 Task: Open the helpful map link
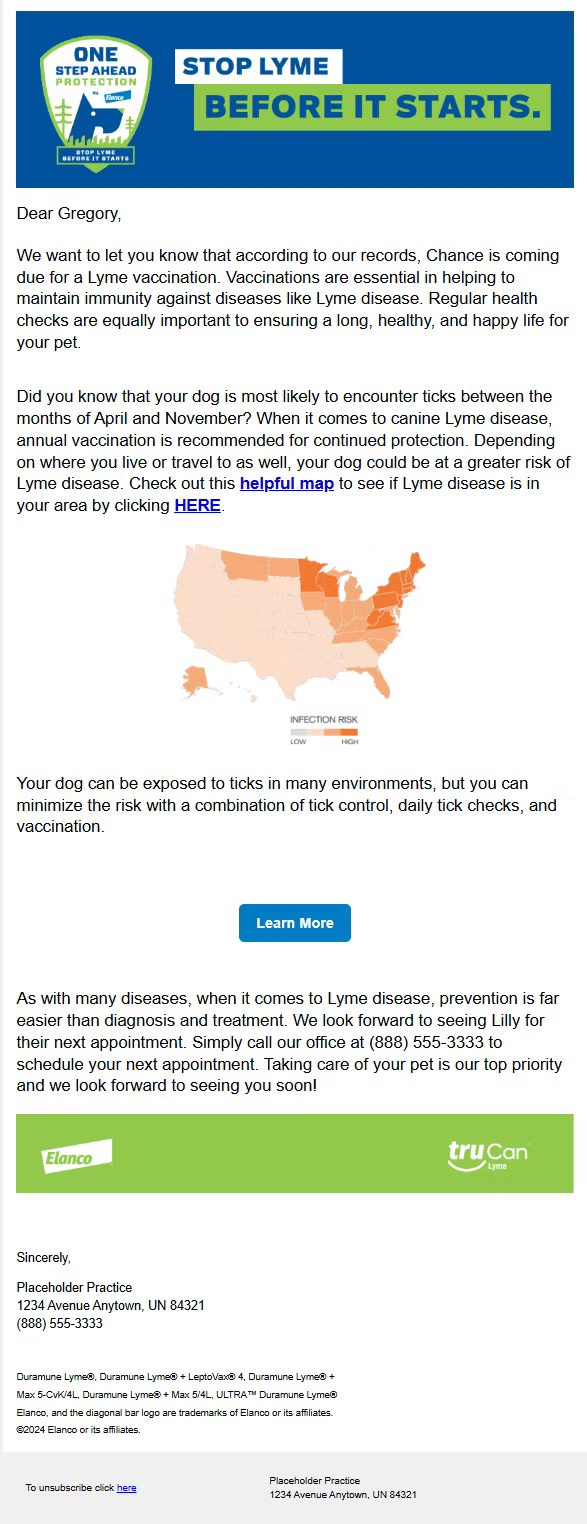click(287, 484)
